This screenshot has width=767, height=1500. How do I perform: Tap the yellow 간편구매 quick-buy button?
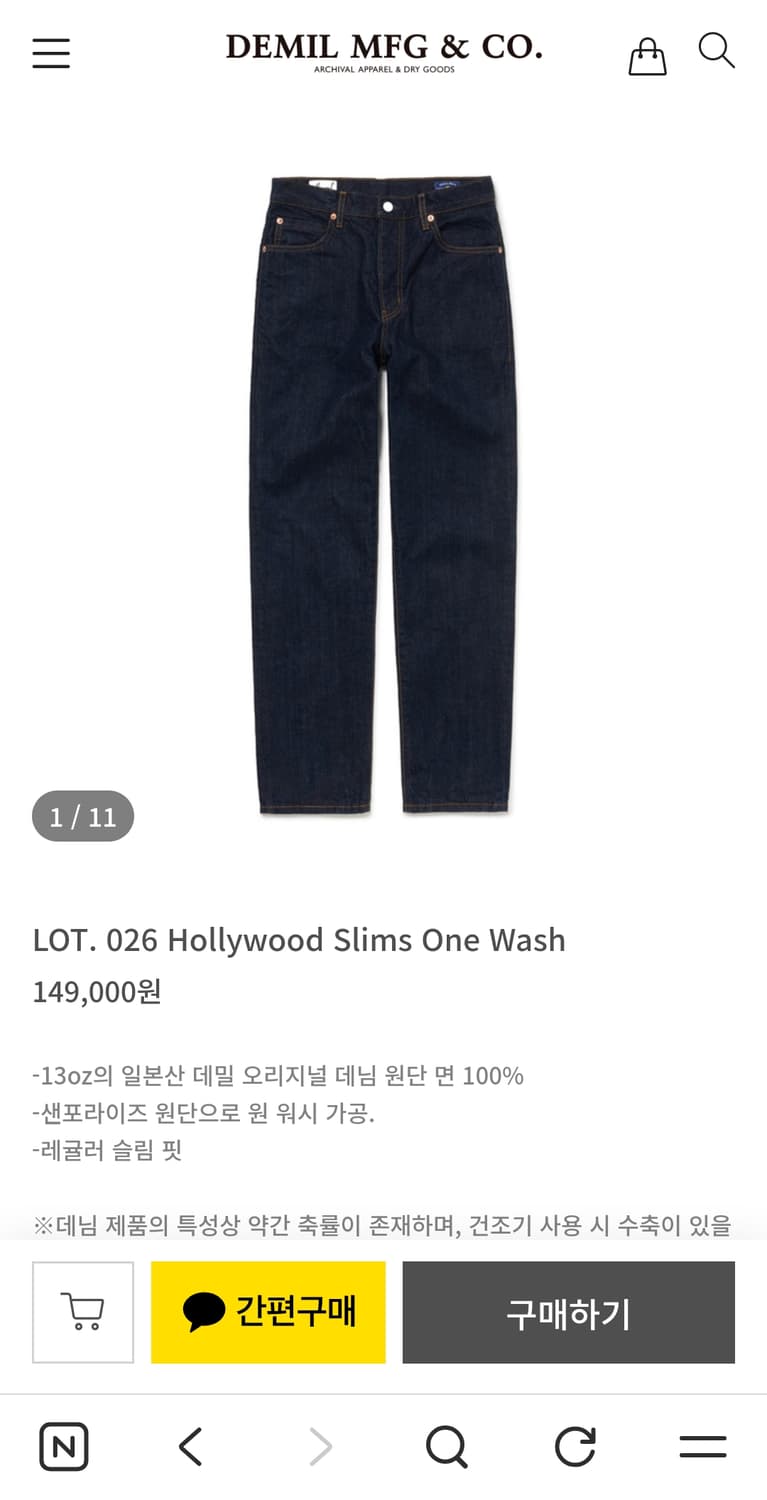[268, 1311]
